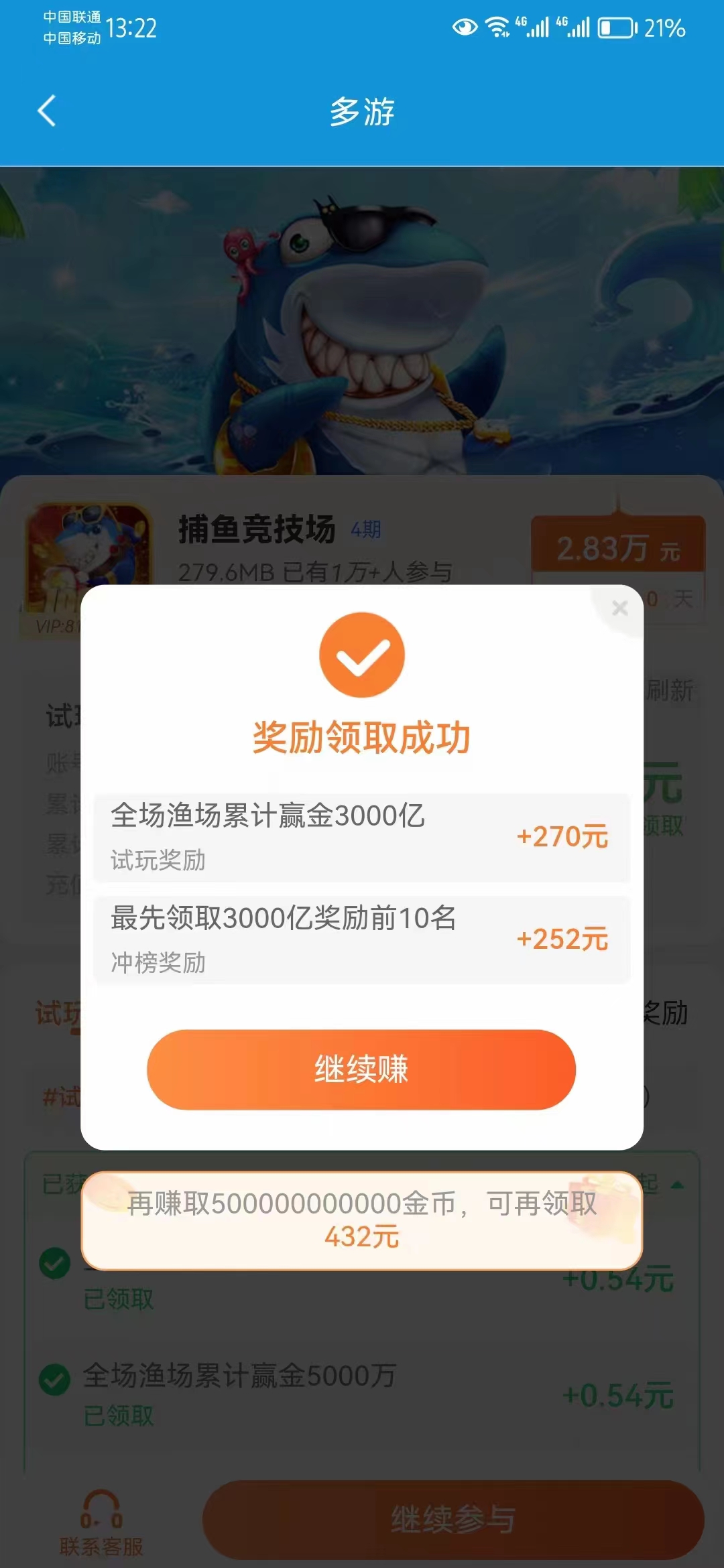This screenshot has width=724, height=1568.
Task: Tap the Wi-Fi icon in the status bar
Action: pos(497,27)
